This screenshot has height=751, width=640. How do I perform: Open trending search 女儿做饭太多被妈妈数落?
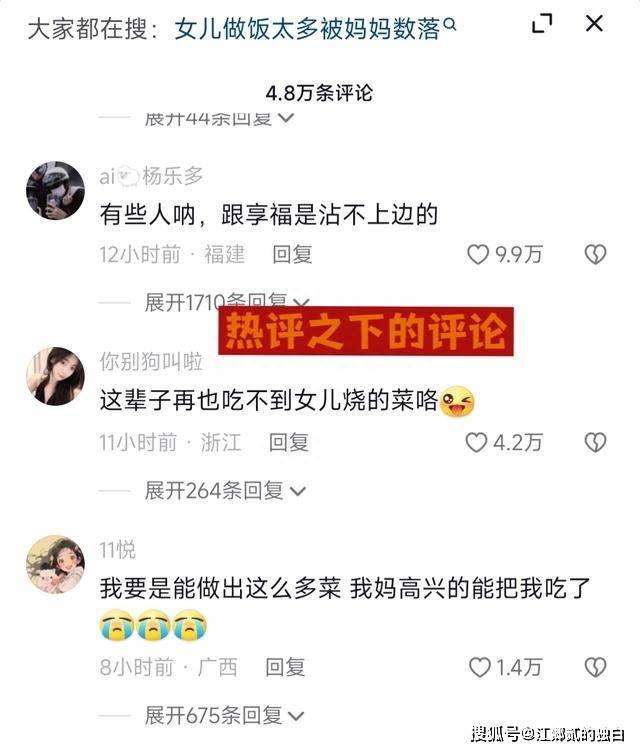click(308, 28)
